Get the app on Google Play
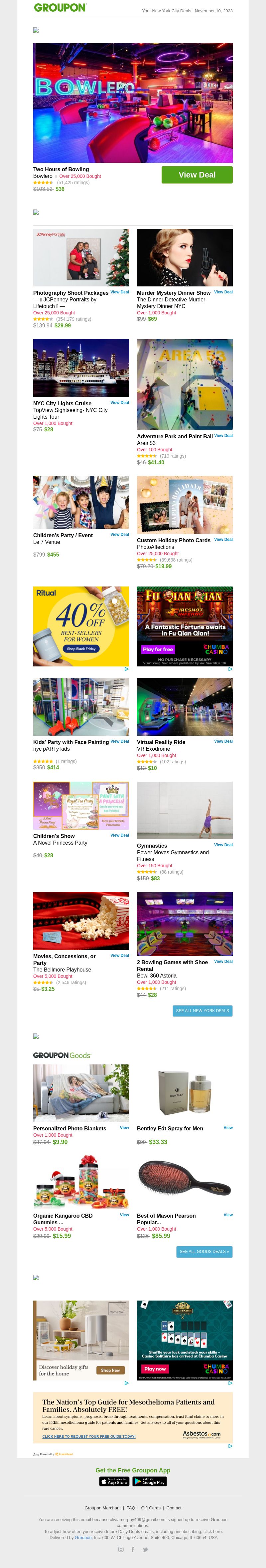Screen dimensions: 266x1568 click(149, 1481)
